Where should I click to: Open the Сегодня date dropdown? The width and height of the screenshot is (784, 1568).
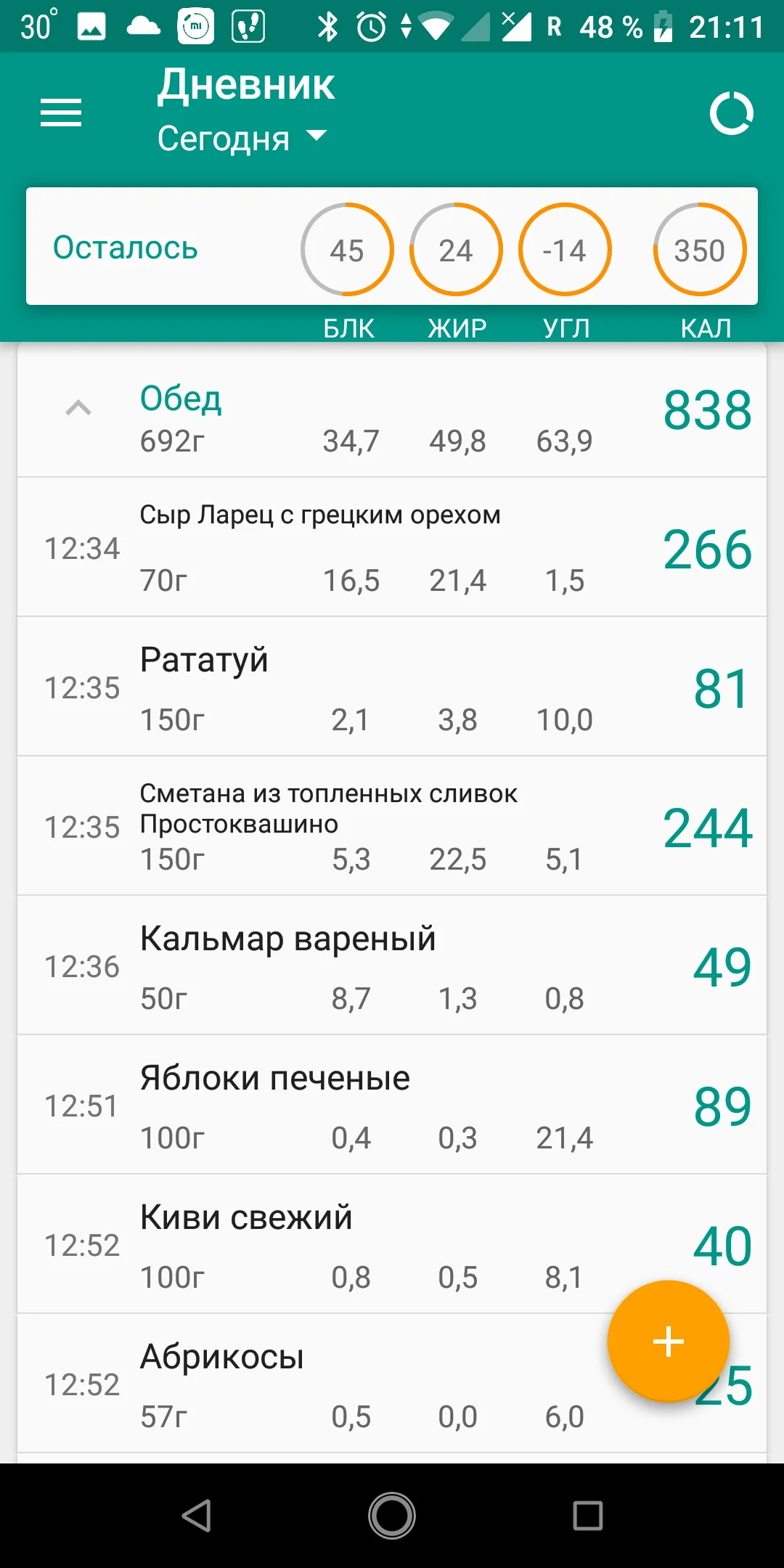point(242,138)
